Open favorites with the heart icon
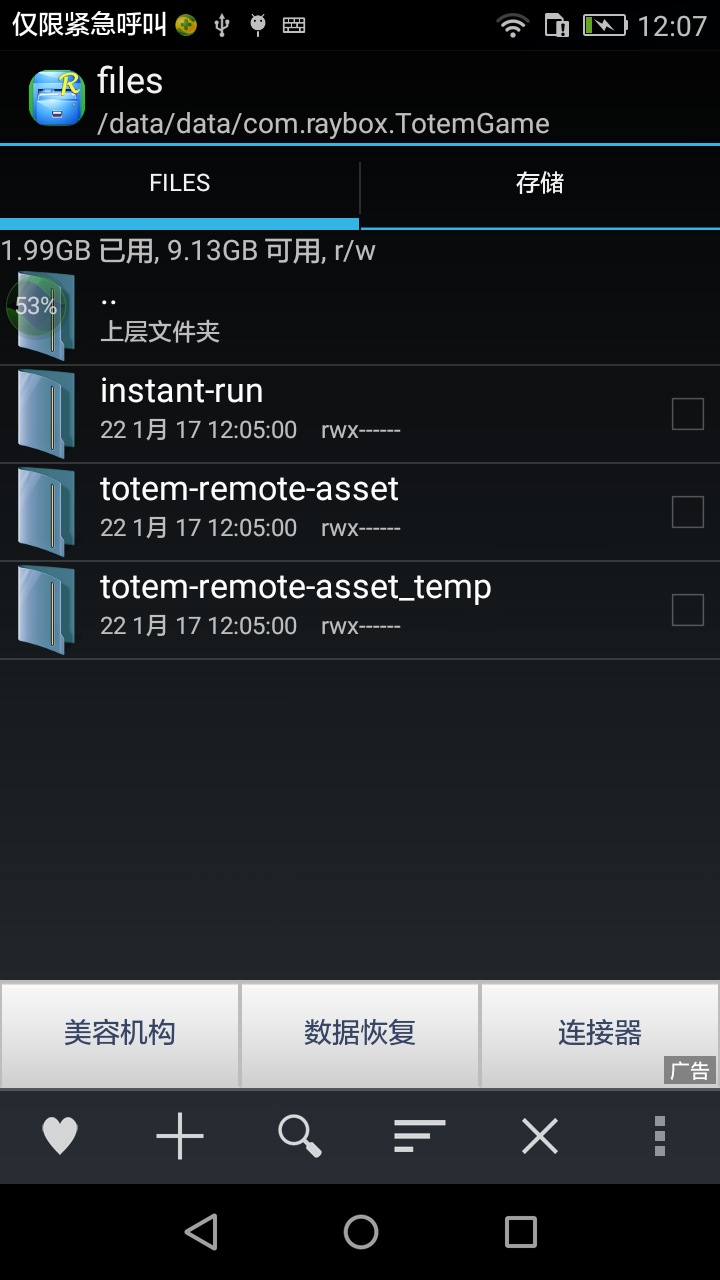The width and height of the screenshot is (720, 1280). (60, 1136)
